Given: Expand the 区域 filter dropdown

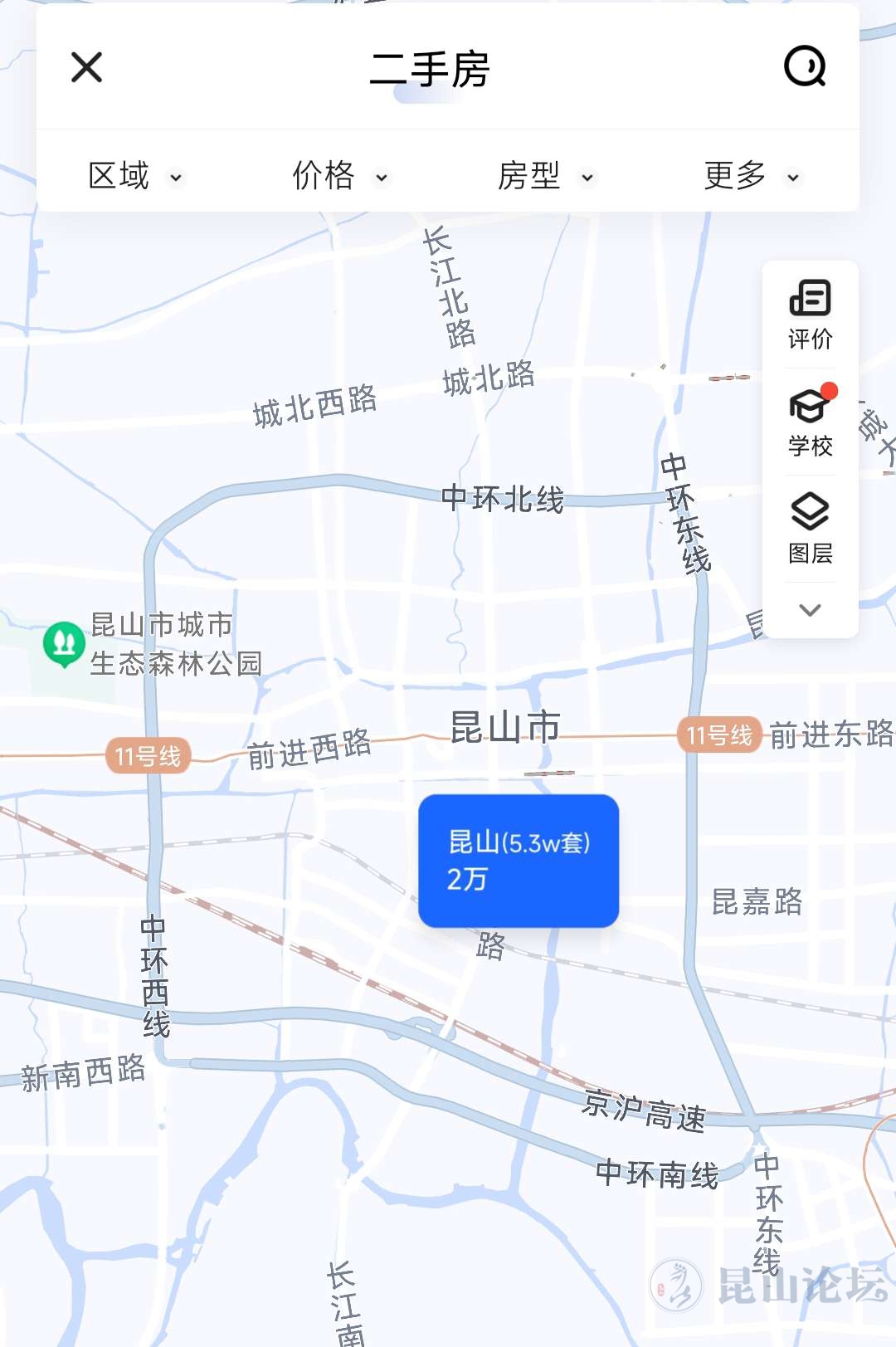Looking at the screenshot, I should [135, 176].
